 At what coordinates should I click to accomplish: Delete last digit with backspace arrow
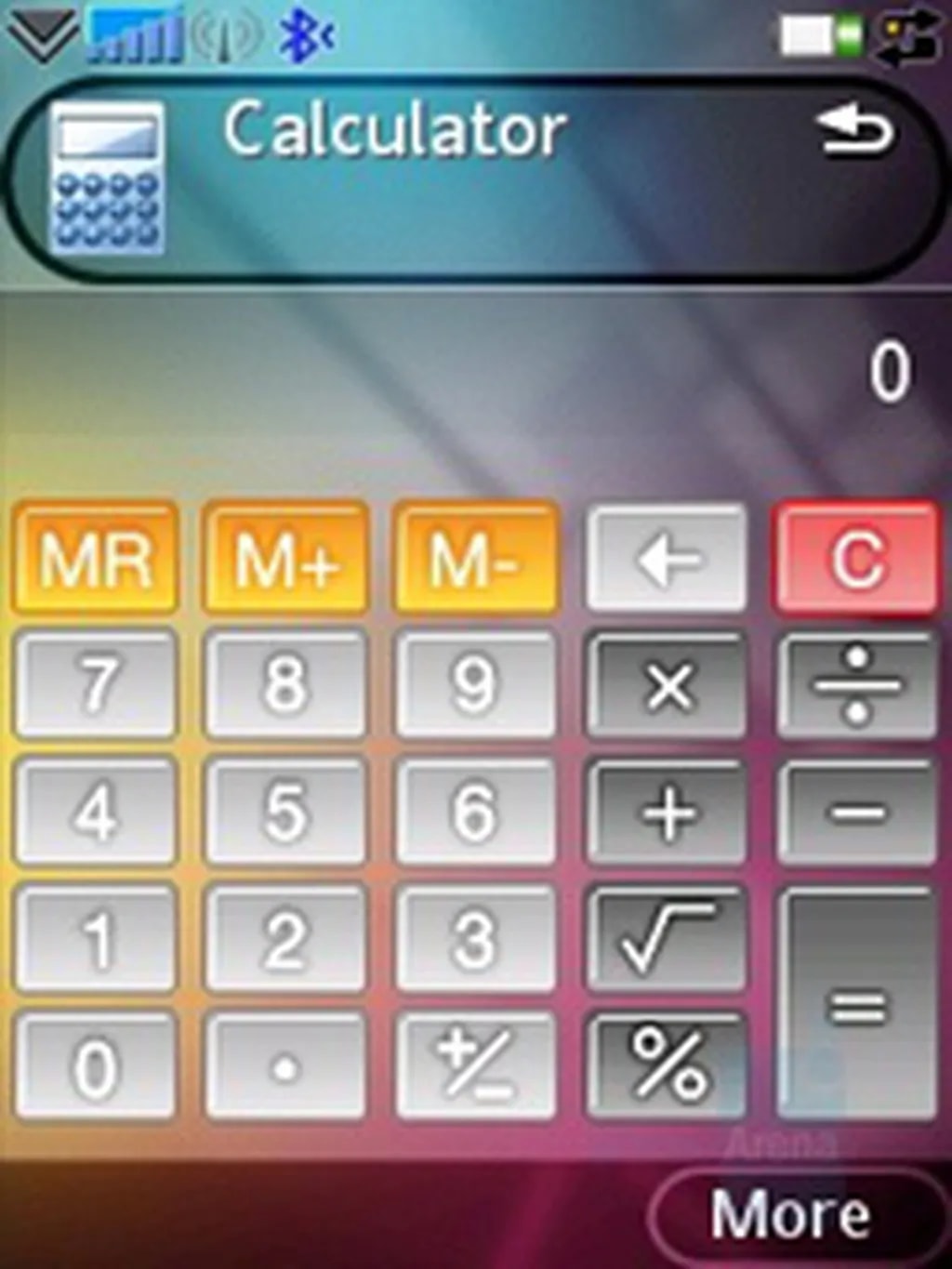[666, 559]
